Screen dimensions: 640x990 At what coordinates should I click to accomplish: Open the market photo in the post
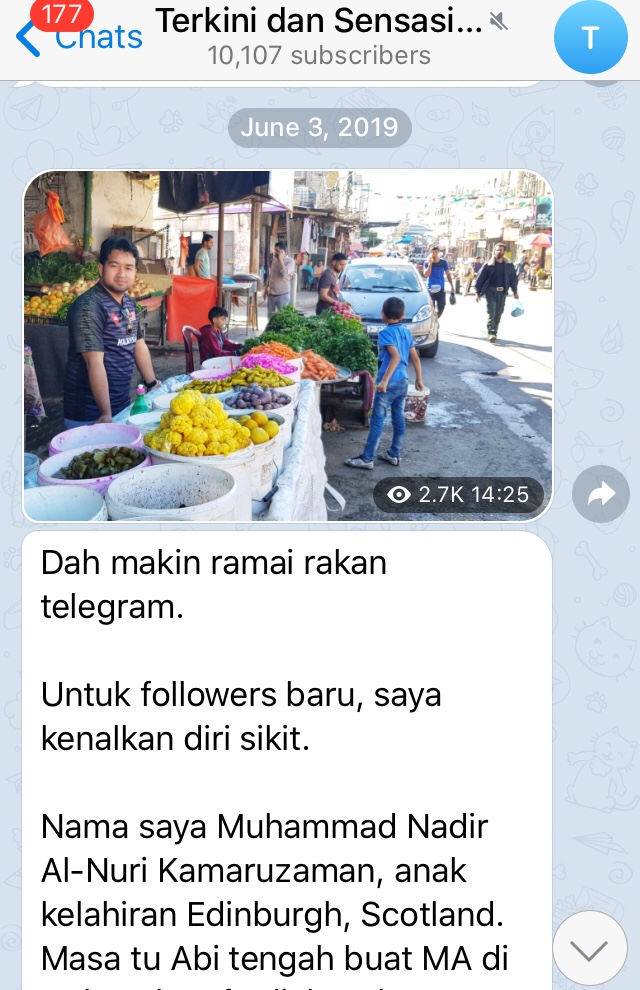click(x=287, y=346)
